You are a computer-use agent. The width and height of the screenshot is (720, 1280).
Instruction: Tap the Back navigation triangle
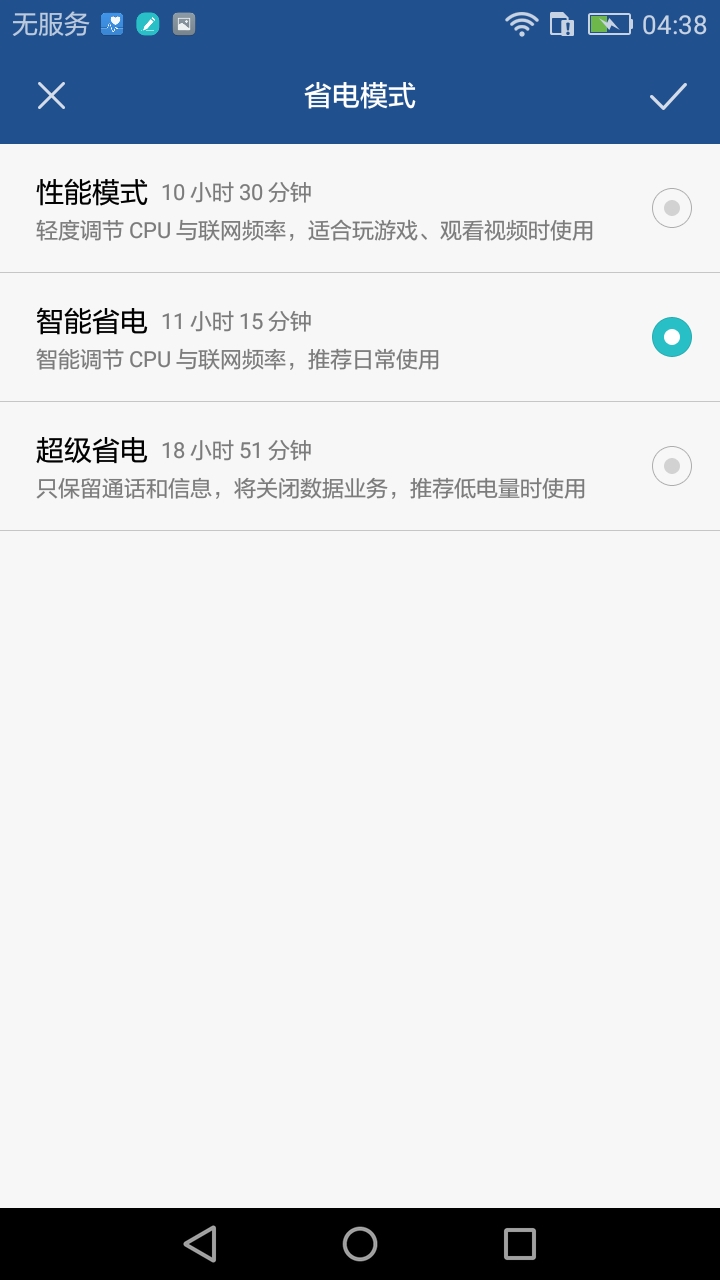(199, 1243)
